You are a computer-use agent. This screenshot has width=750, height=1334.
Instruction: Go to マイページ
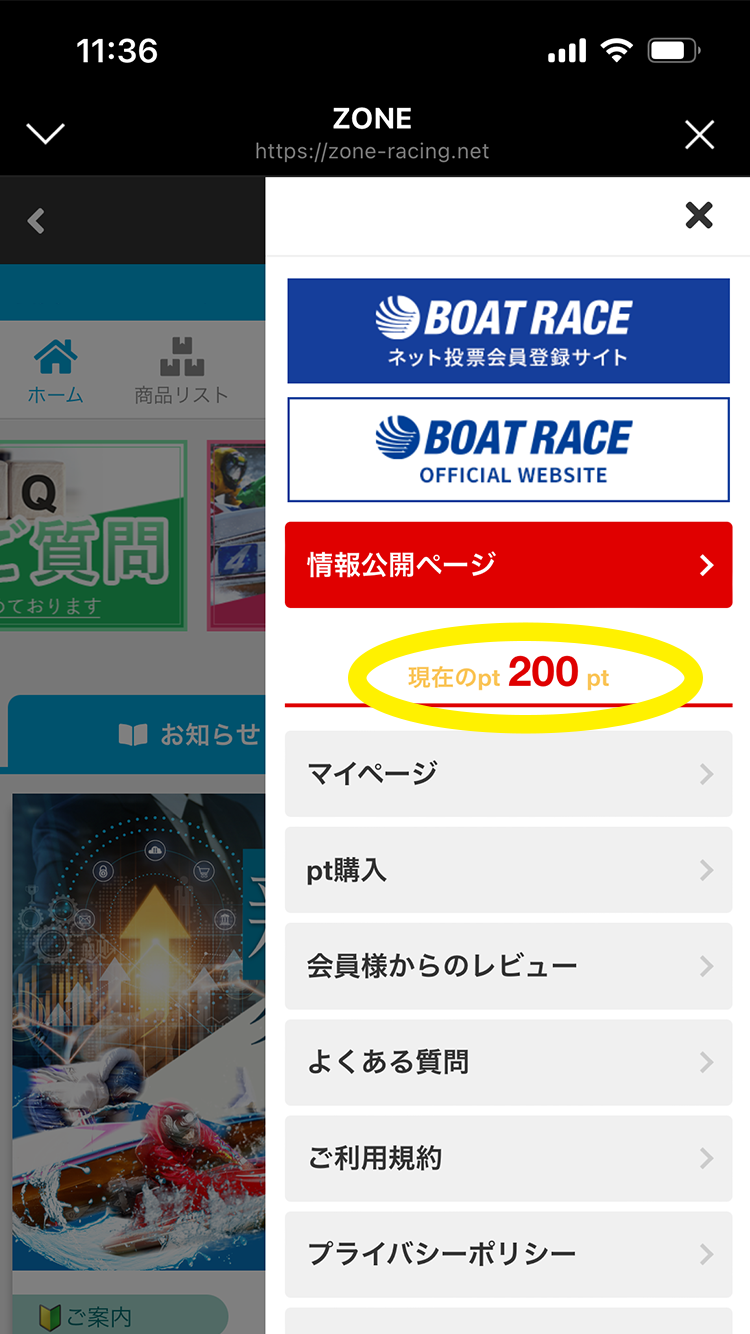[508, 774]
